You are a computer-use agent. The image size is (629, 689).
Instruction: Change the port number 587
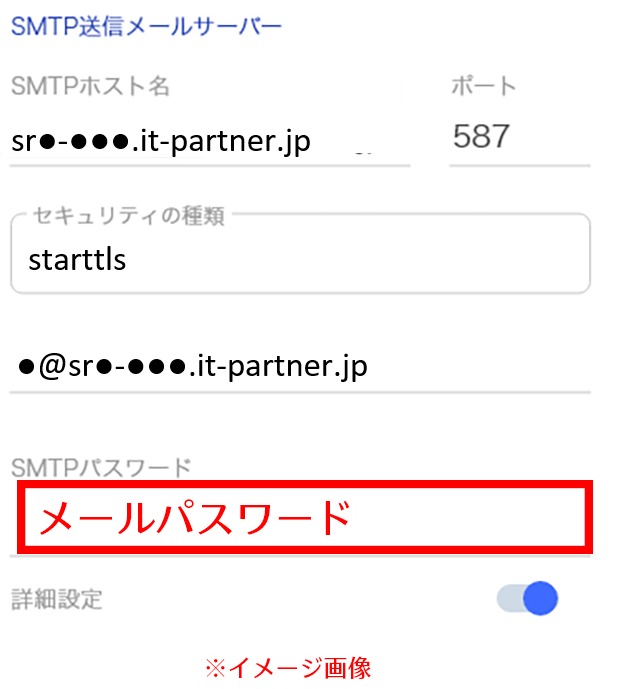[x=518, y=137]
